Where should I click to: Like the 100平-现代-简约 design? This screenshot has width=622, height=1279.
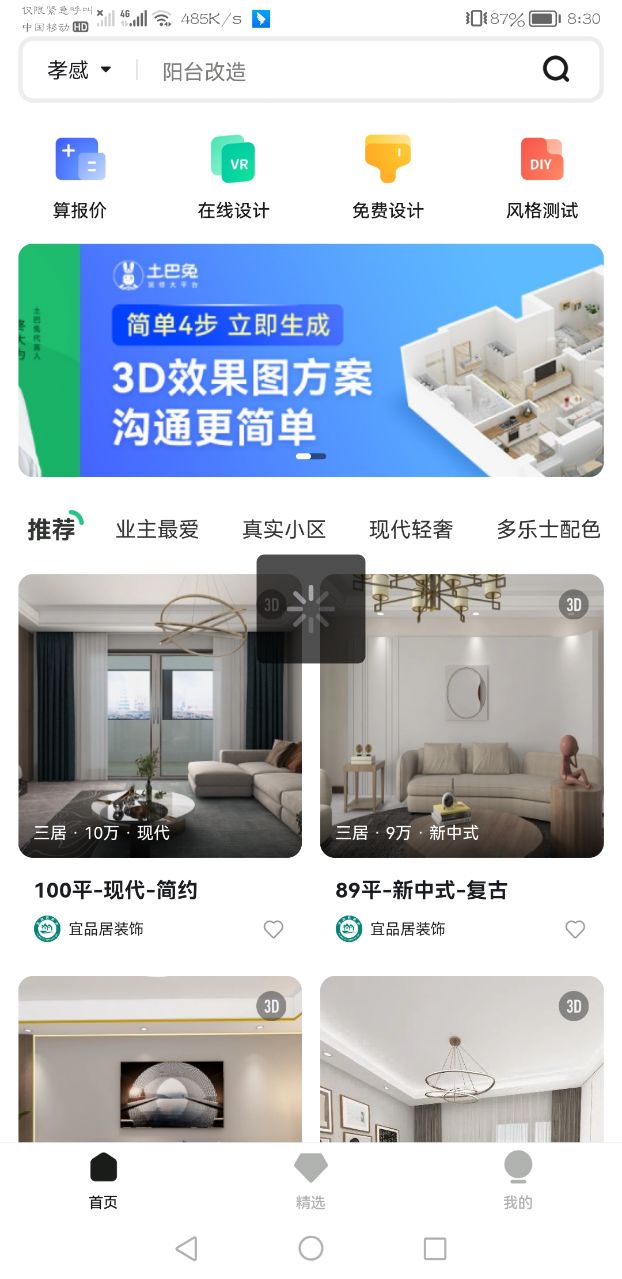click(x=273, y=929)
